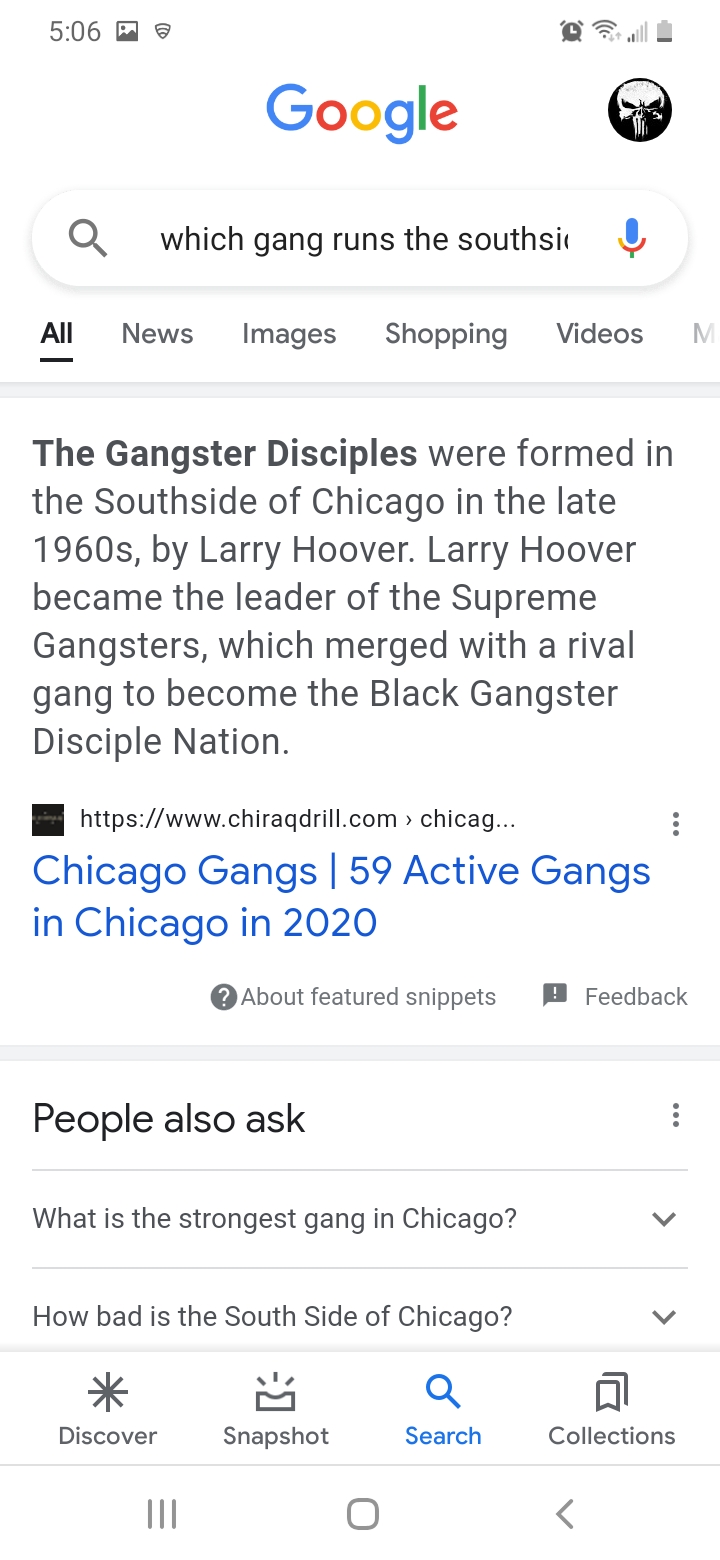
Task: Edit the search query box
Action: (364, 239)
